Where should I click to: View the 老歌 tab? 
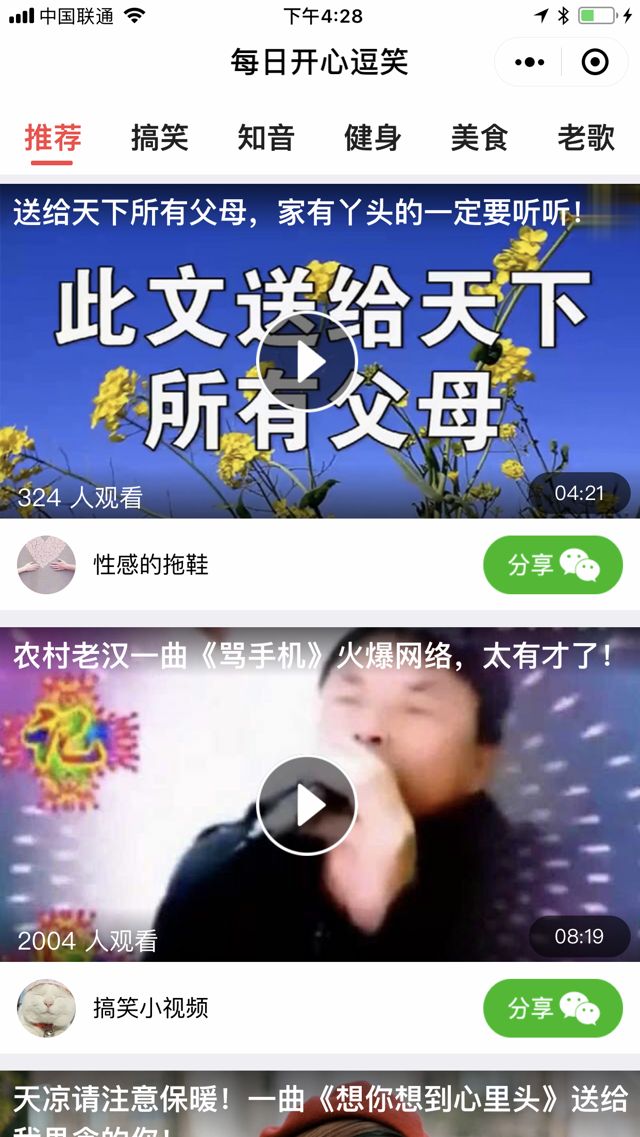point(586,138)
